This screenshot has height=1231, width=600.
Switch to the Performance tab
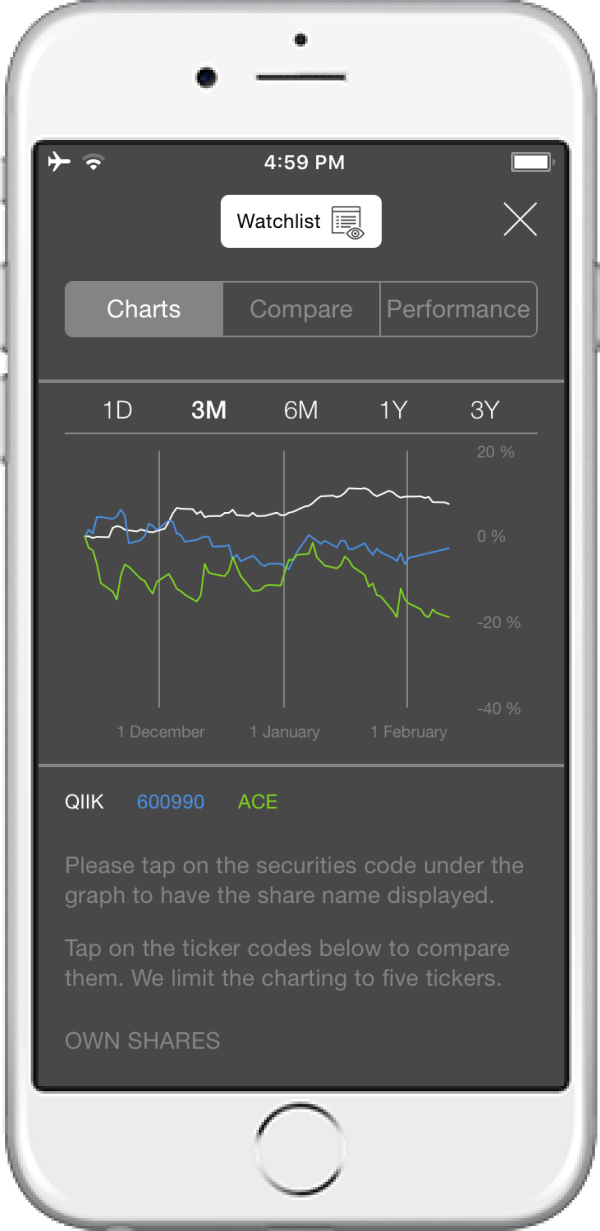(459, 309)
